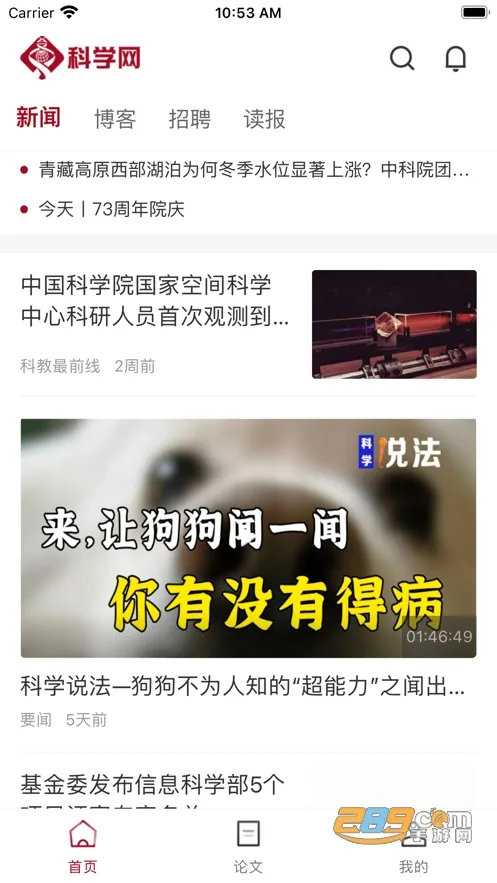
Task: Open the 今天丨73周年院庆 headline
Action: 111,209
